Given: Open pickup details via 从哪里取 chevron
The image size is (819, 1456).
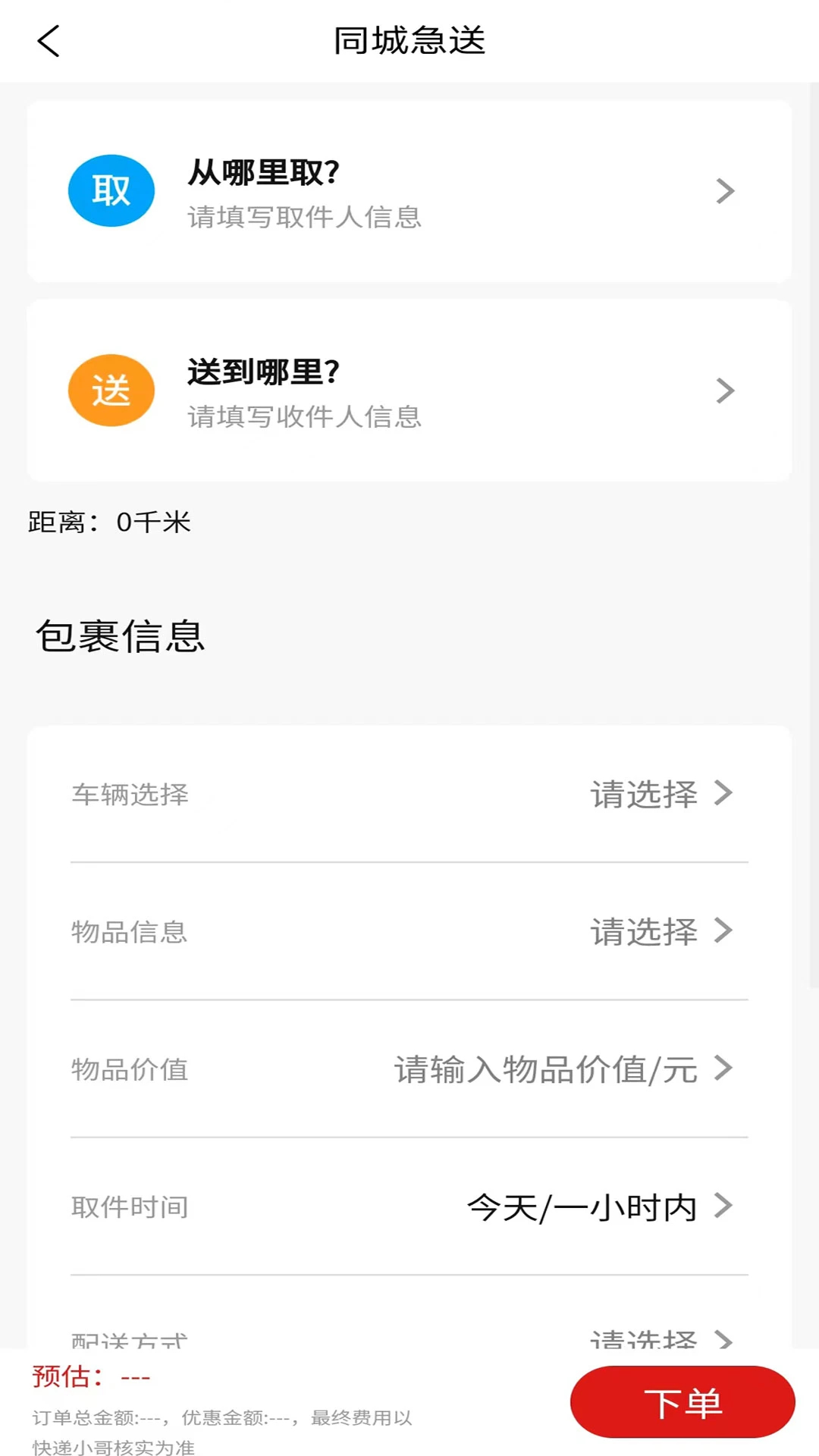Looking at the screenshot, I should 724,192.
